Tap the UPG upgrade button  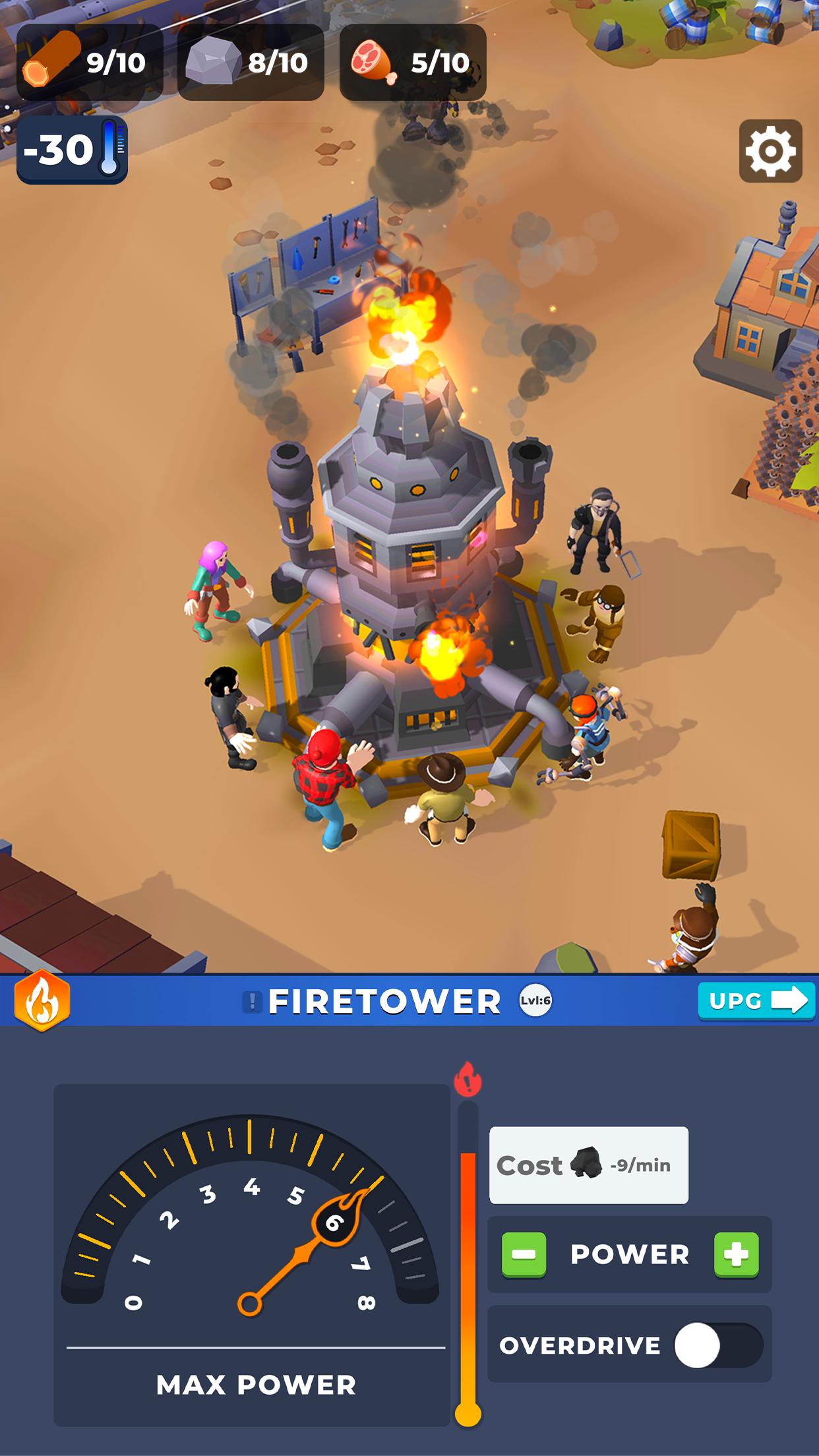pos(756,1001)
